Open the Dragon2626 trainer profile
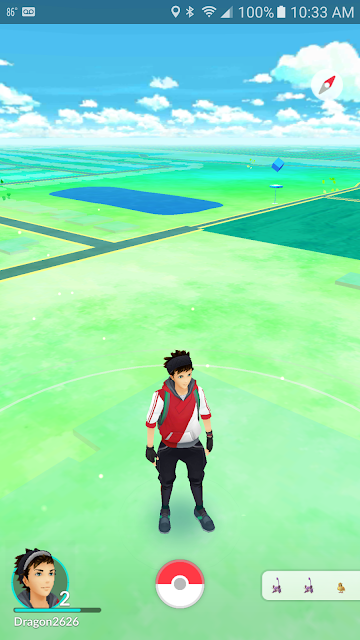The image size is (360, 640). pos(40,582)
